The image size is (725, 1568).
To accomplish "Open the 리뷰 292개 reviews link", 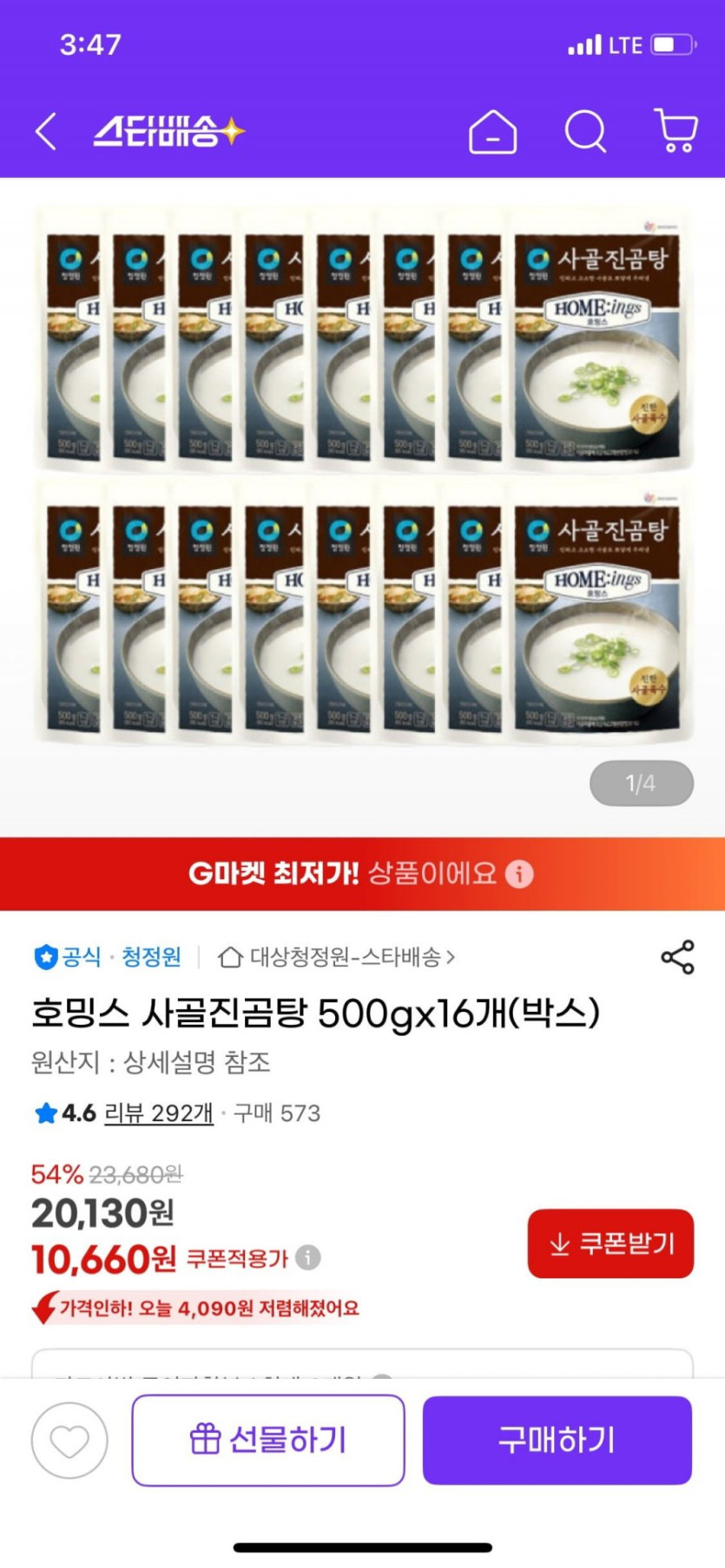I will click(x=159, y=1112).
